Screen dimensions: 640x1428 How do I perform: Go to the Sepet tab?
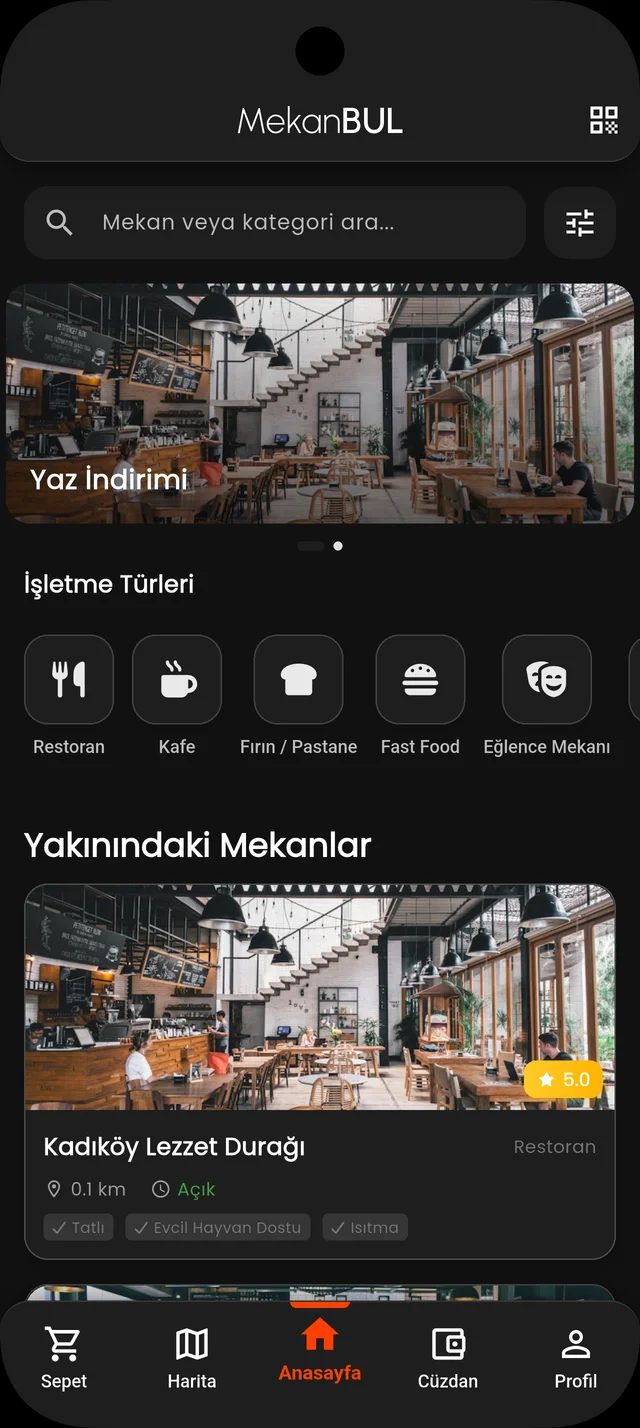point(64,1358)
